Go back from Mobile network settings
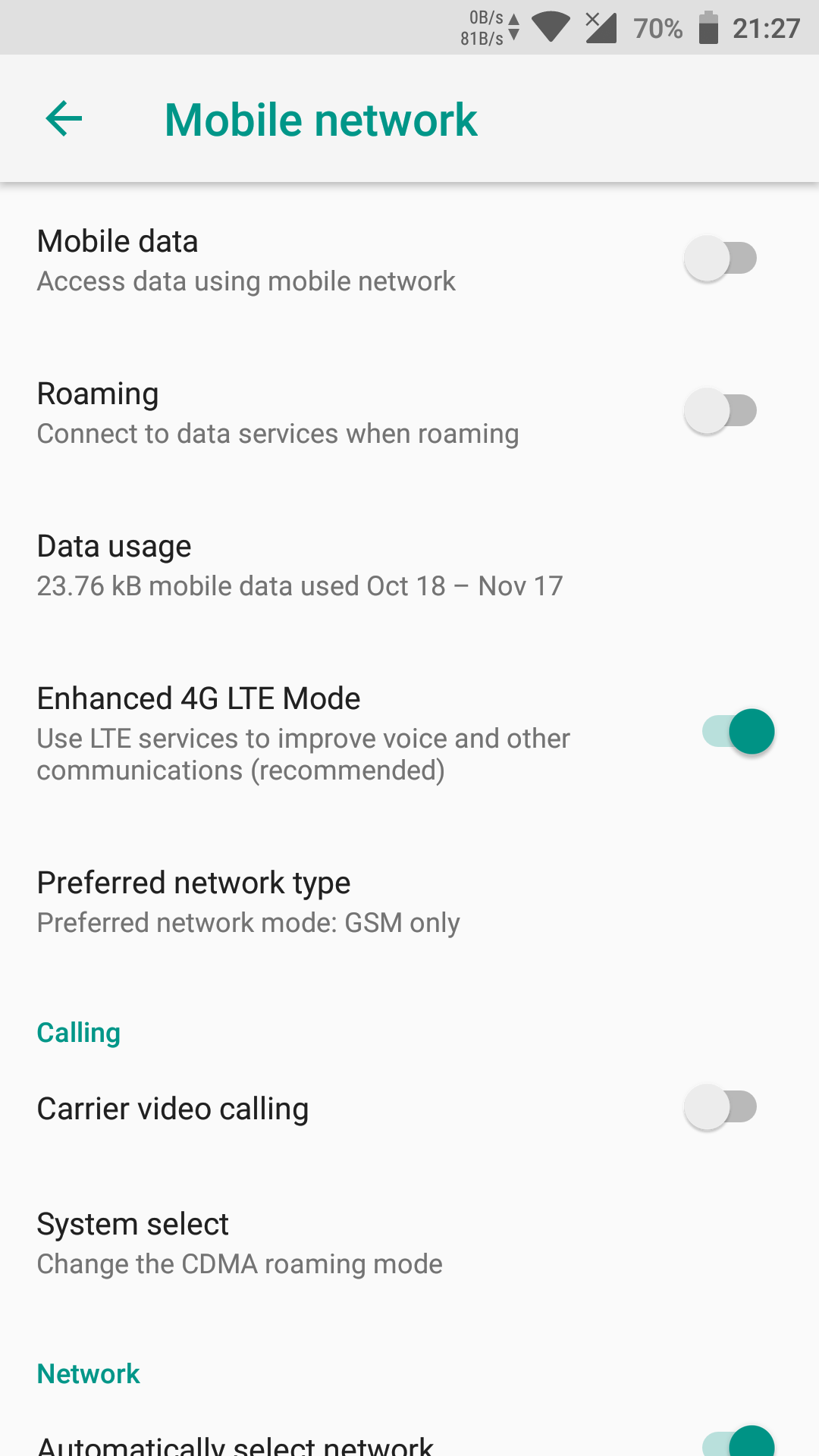The image size is (819, 1456). tap(64, 119)
